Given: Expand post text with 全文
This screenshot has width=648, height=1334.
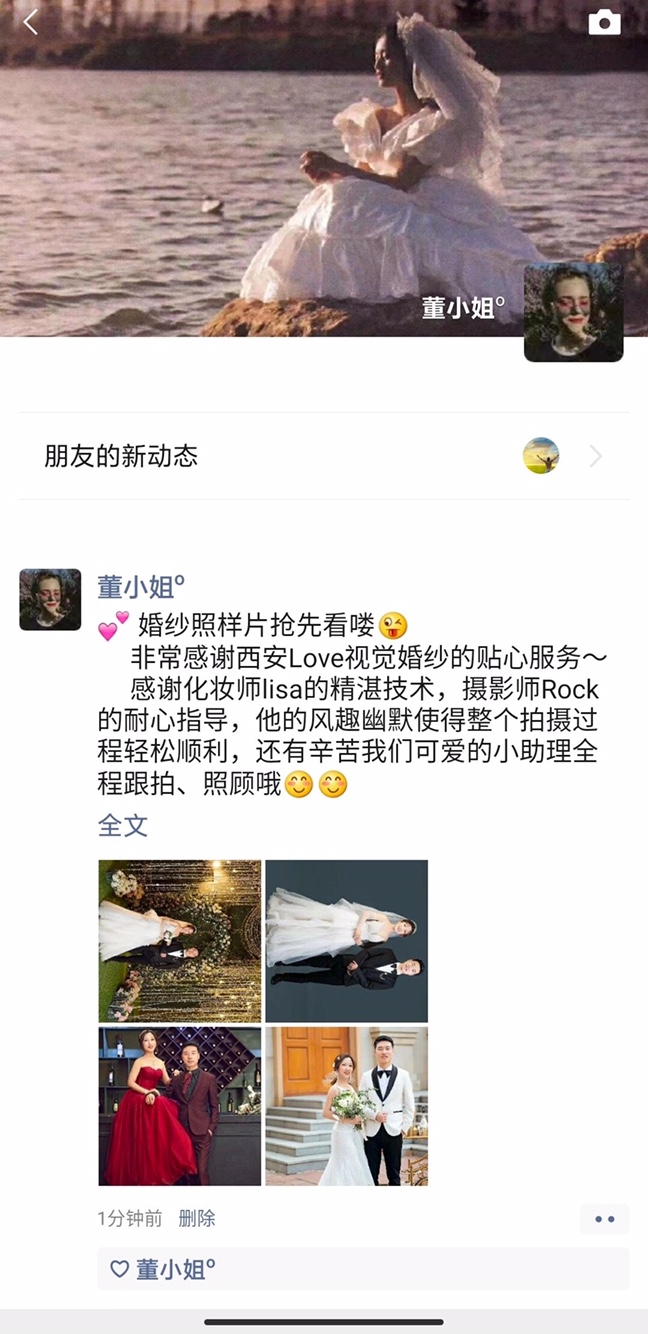Looking at the screenshot, I should pos(123,825).
